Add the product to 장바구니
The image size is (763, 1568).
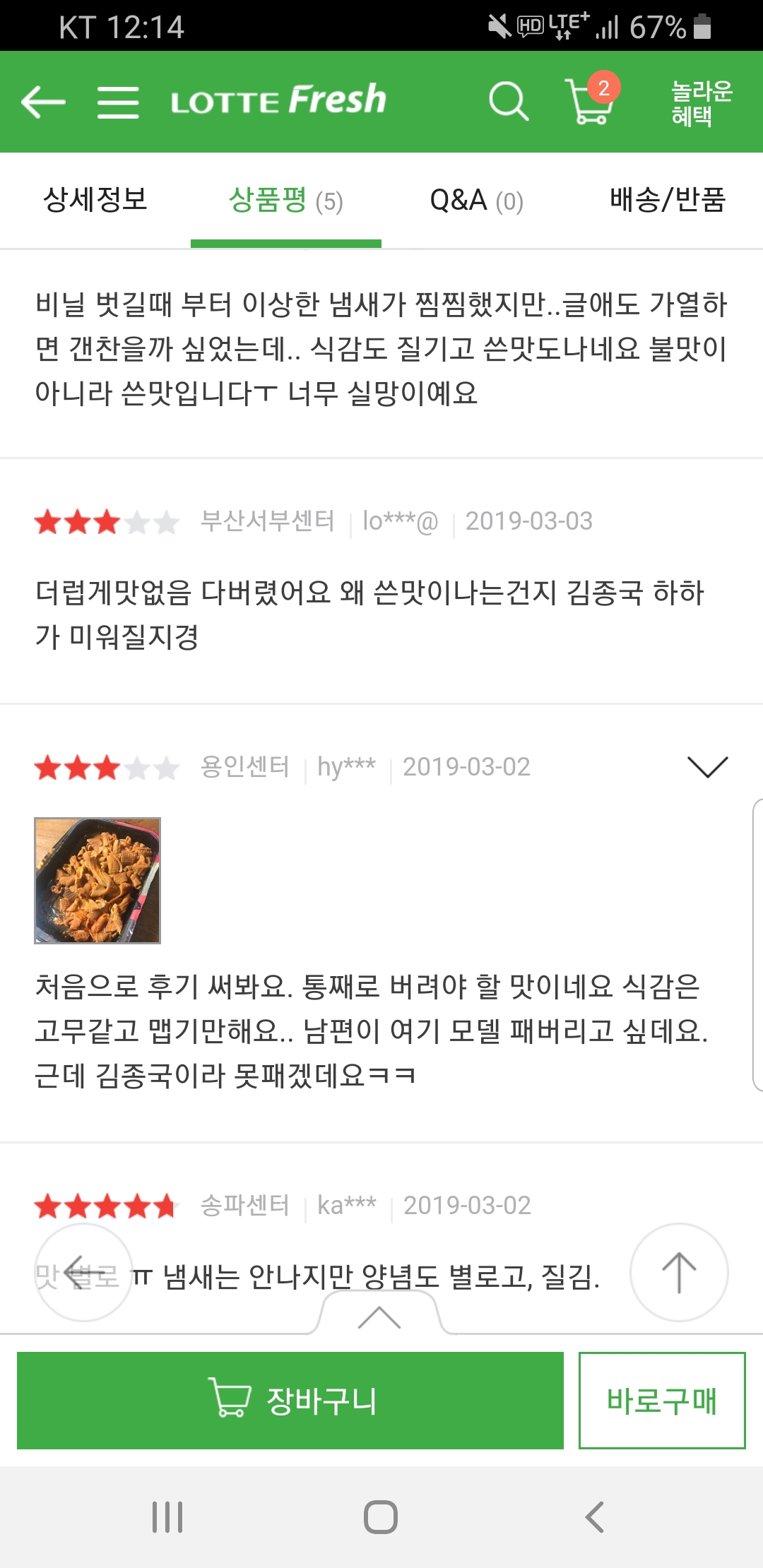(x=290, y=1400)
